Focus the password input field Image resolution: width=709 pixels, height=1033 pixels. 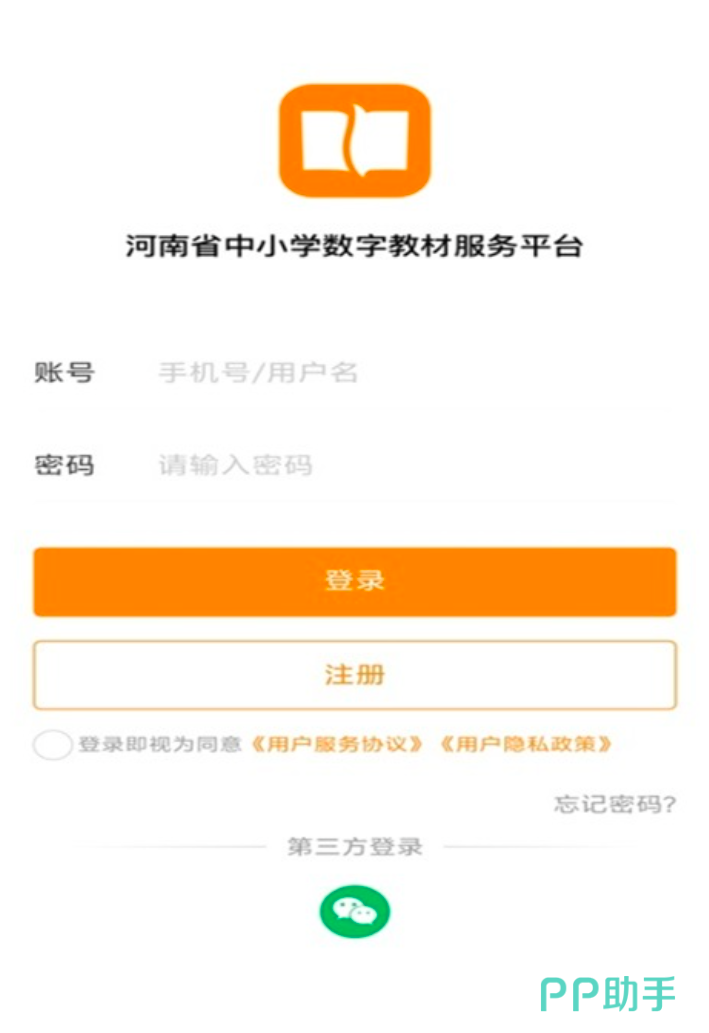tap(400, 465)
